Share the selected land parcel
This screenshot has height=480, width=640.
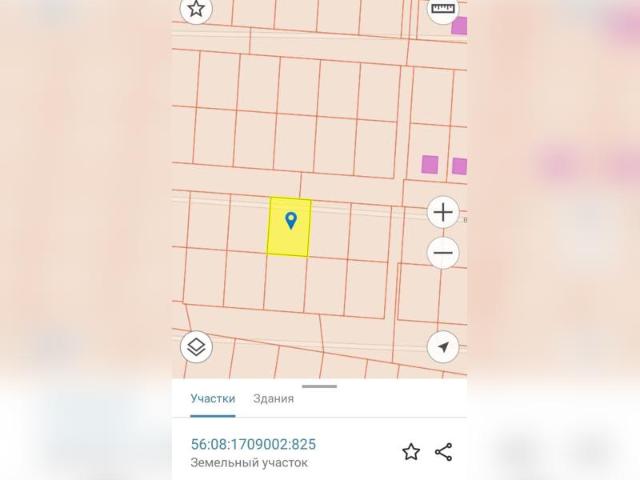click(x=444, y=452)
